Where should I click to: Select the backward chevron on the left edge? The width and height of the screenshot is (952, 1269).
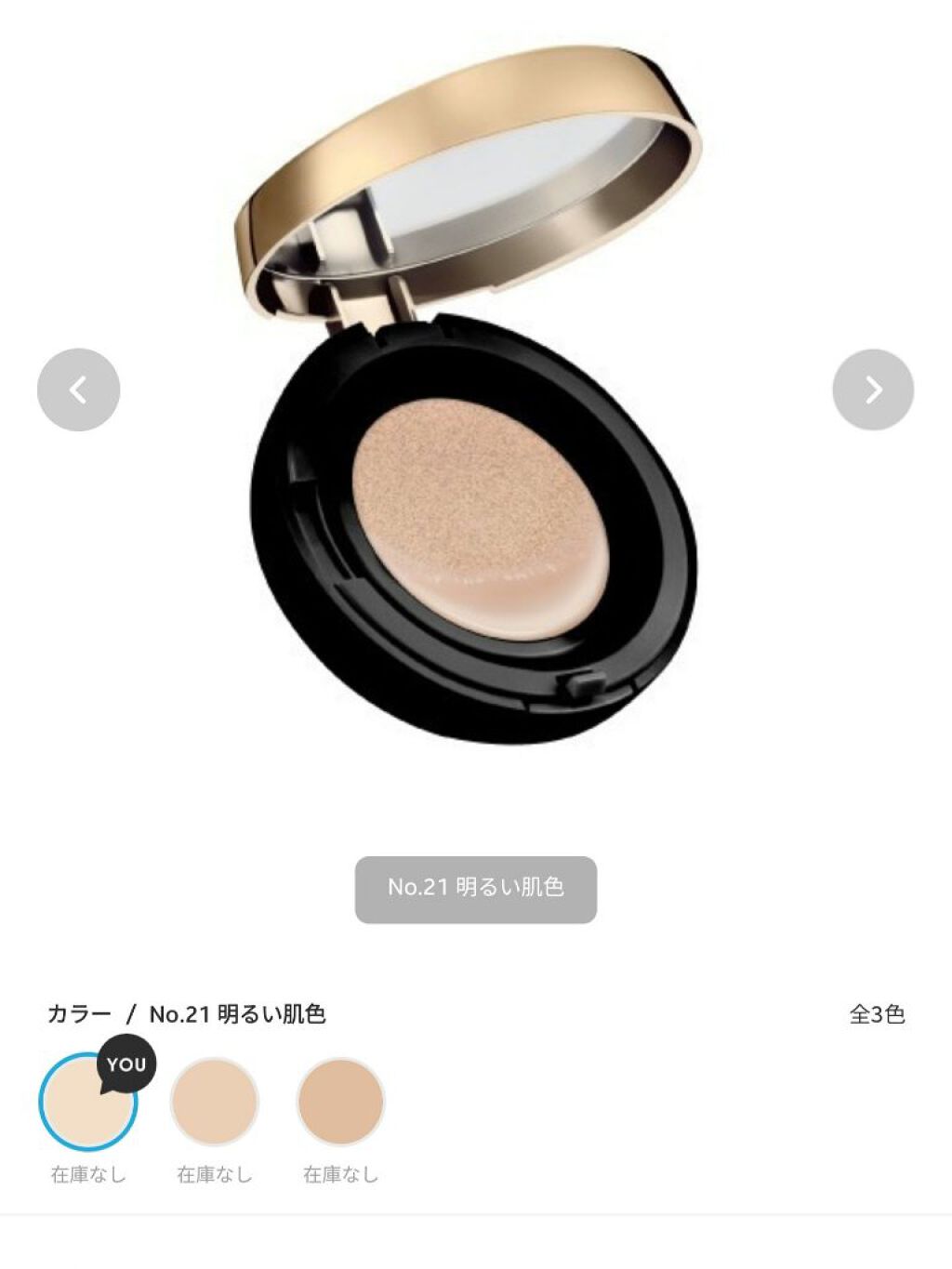coord(78,390)
